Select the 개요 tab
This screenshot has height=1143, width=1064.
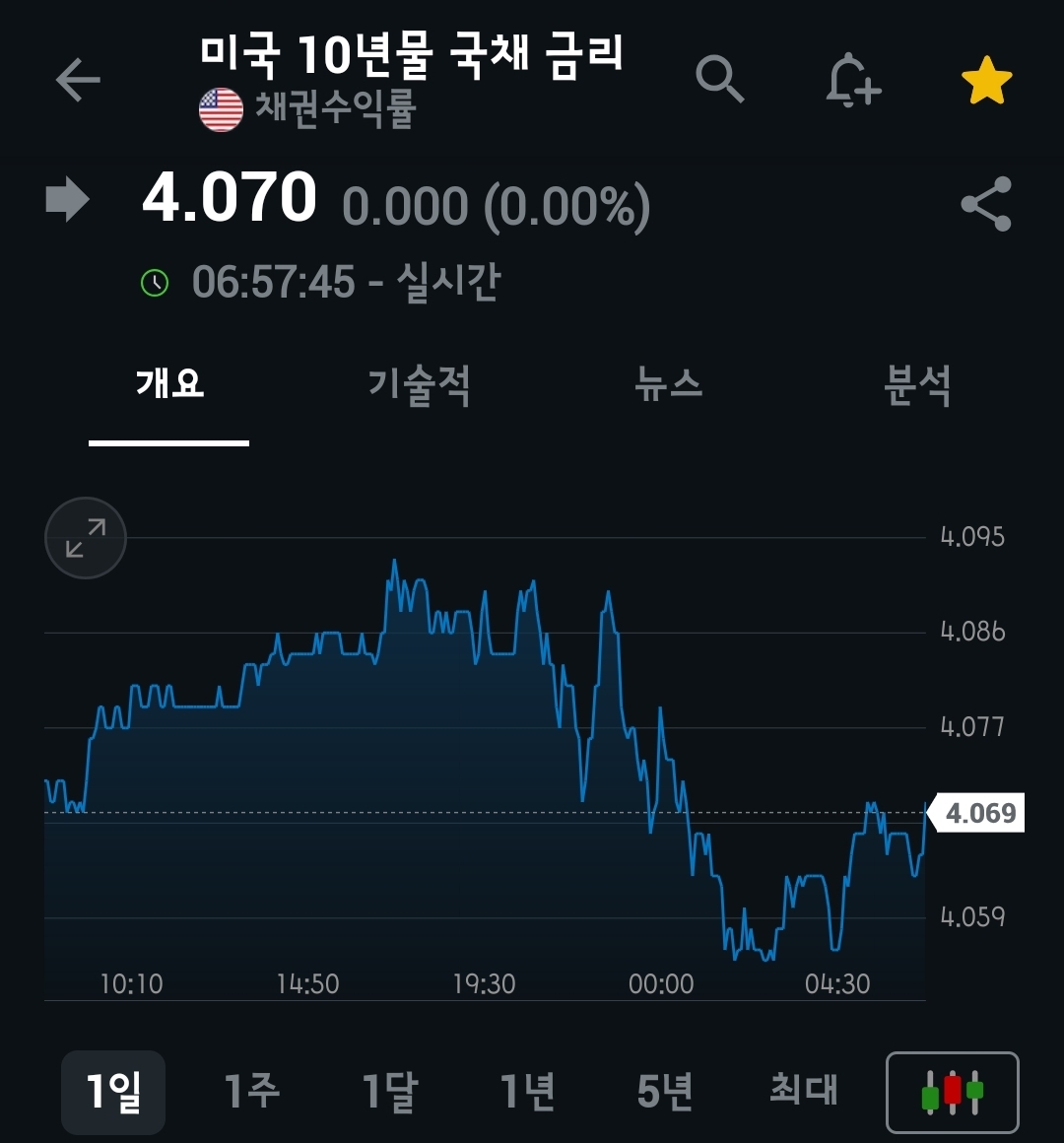(169, 384)
